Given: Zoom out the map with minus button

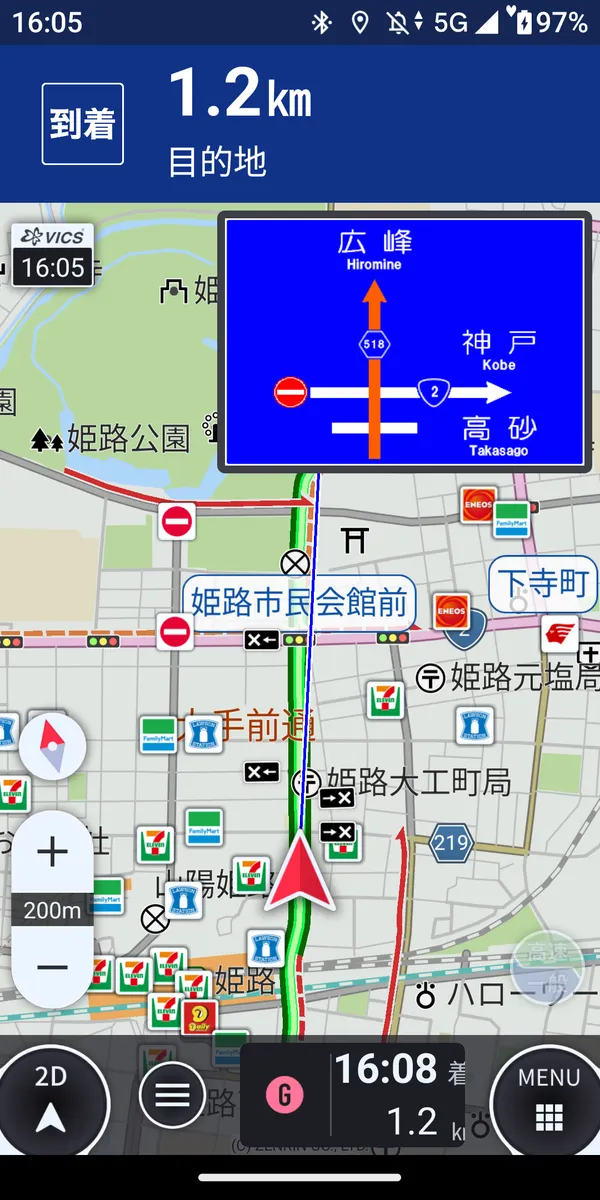Looking at the screenshot, I should (52, 967).
